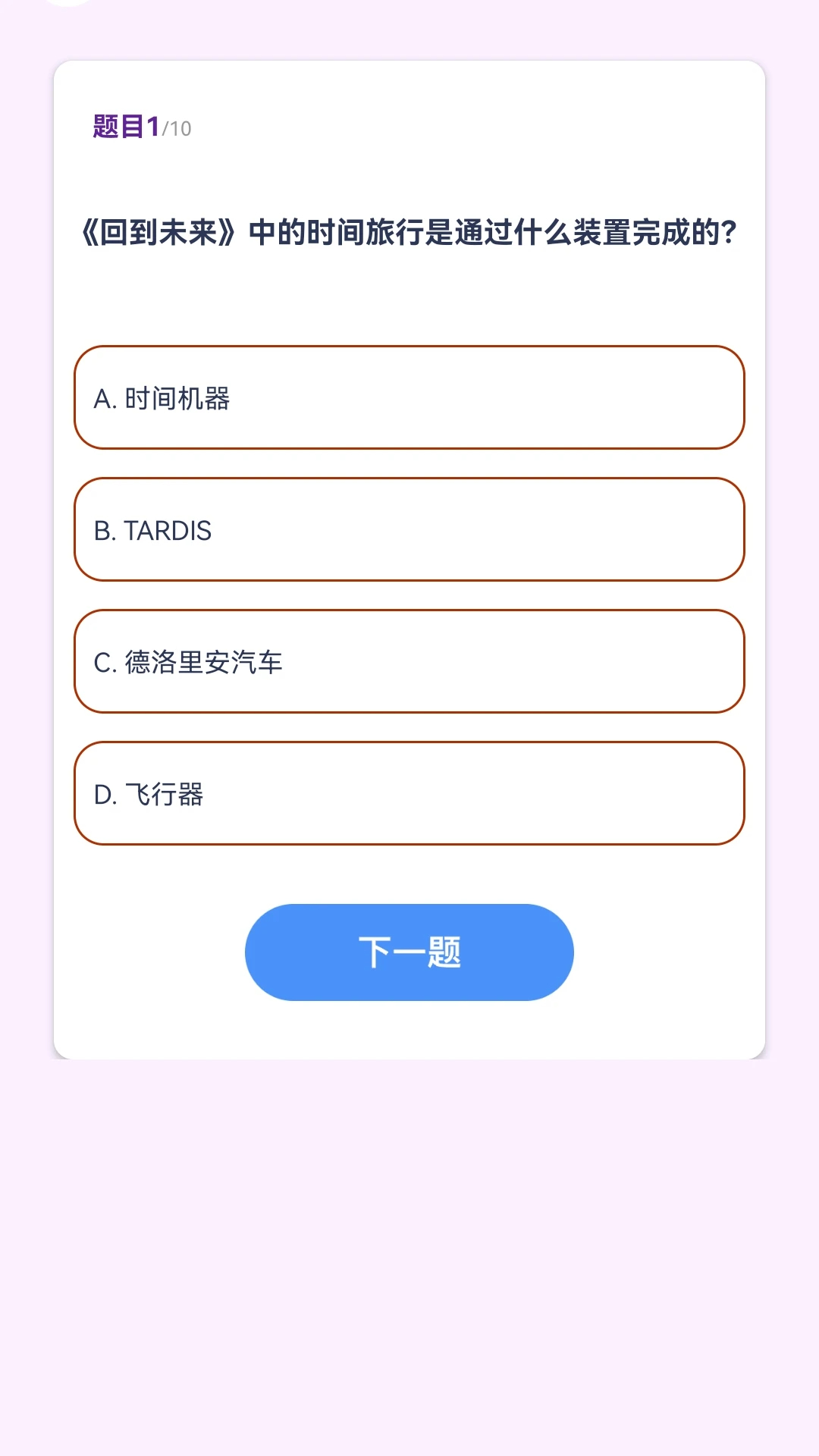Tap the answer mentioning TARDIS

(409, 530)
